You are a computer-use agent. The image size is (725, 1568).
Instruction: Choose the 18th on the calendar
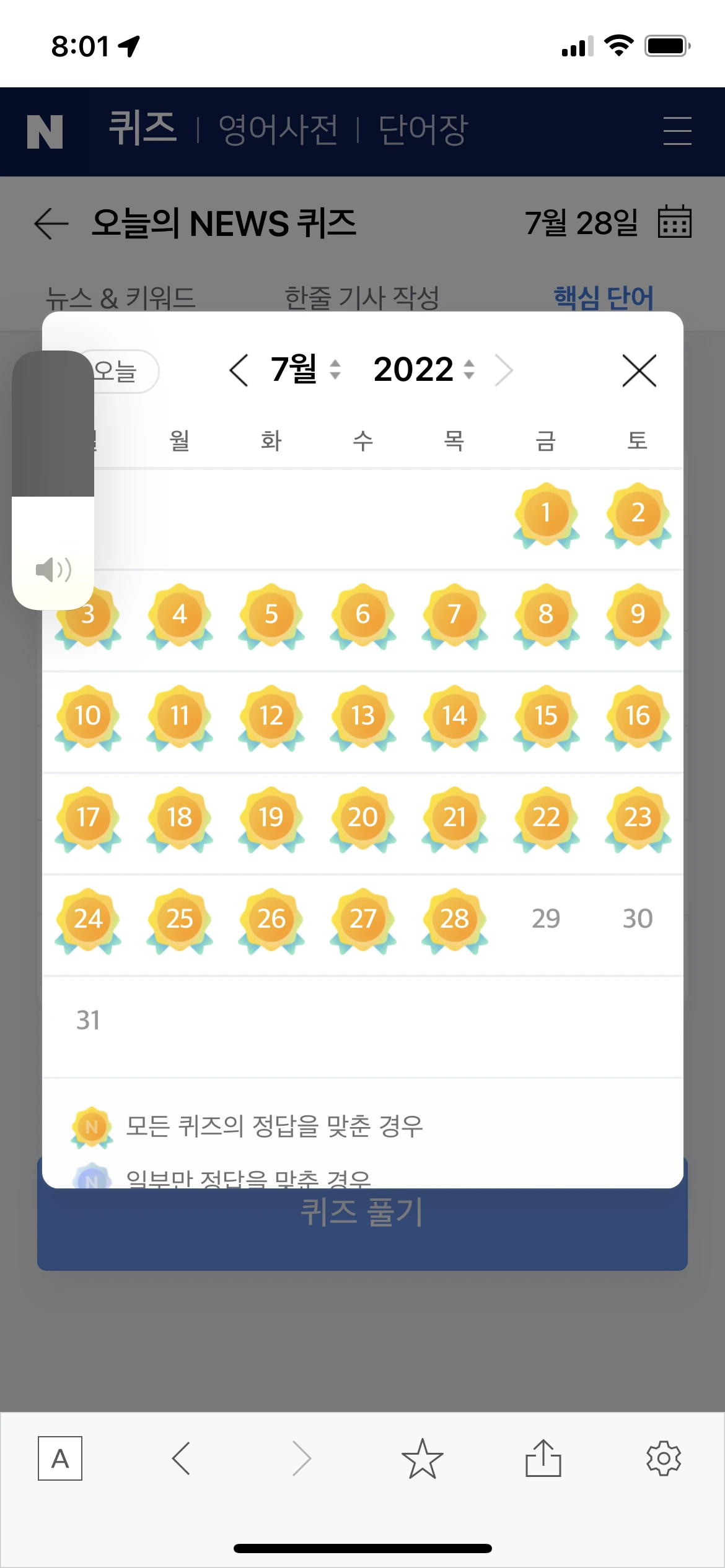point(179,817)
